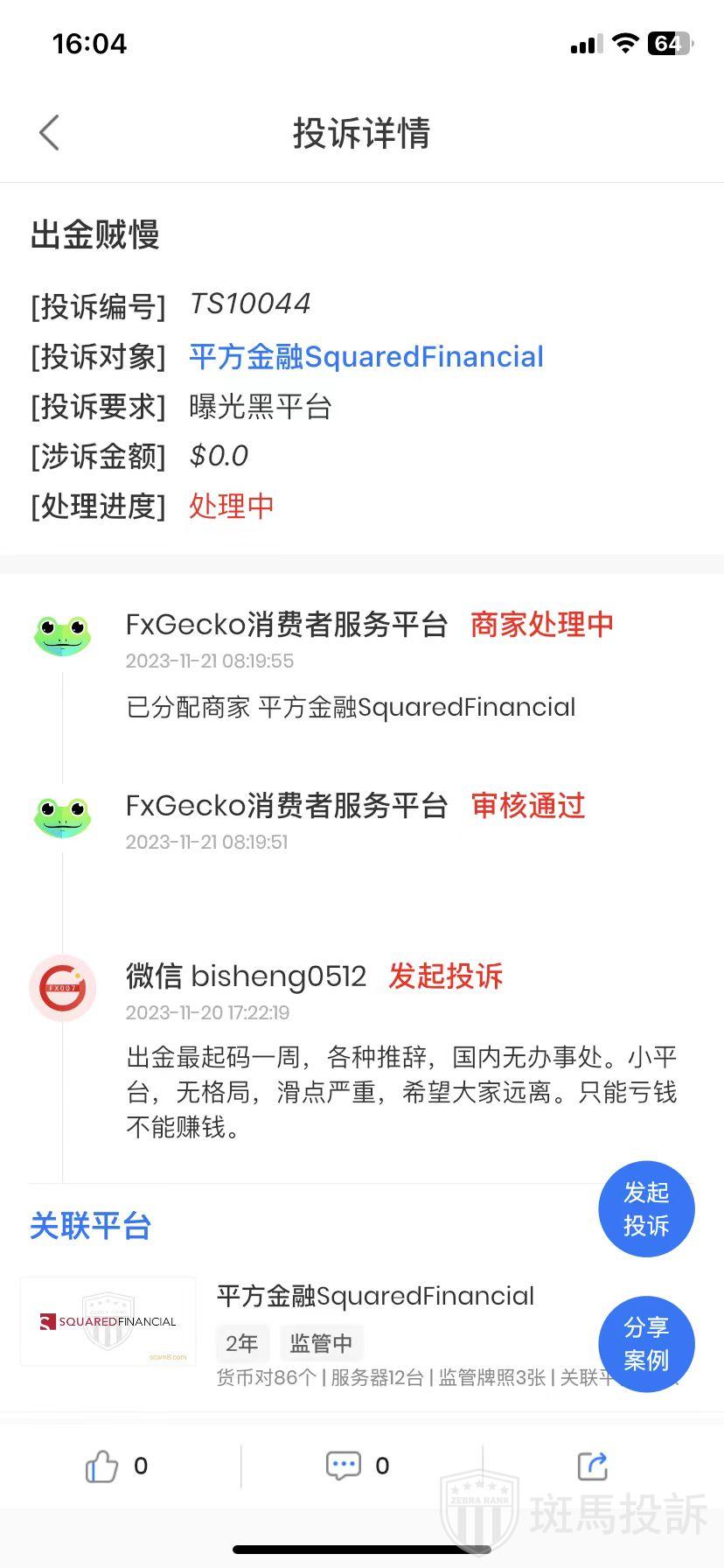Tap the round 发起投诉 floating button
This screenshot has height=1568, width=724.
point(646,1209)
